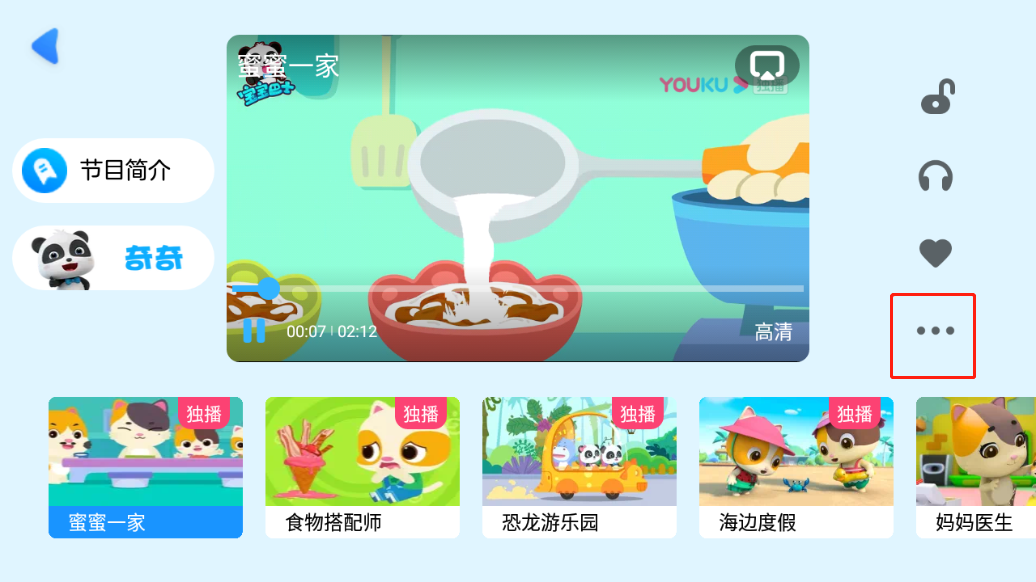
Task: Play the 妈妈医生 episode
Action: click(x=976, y=468)
